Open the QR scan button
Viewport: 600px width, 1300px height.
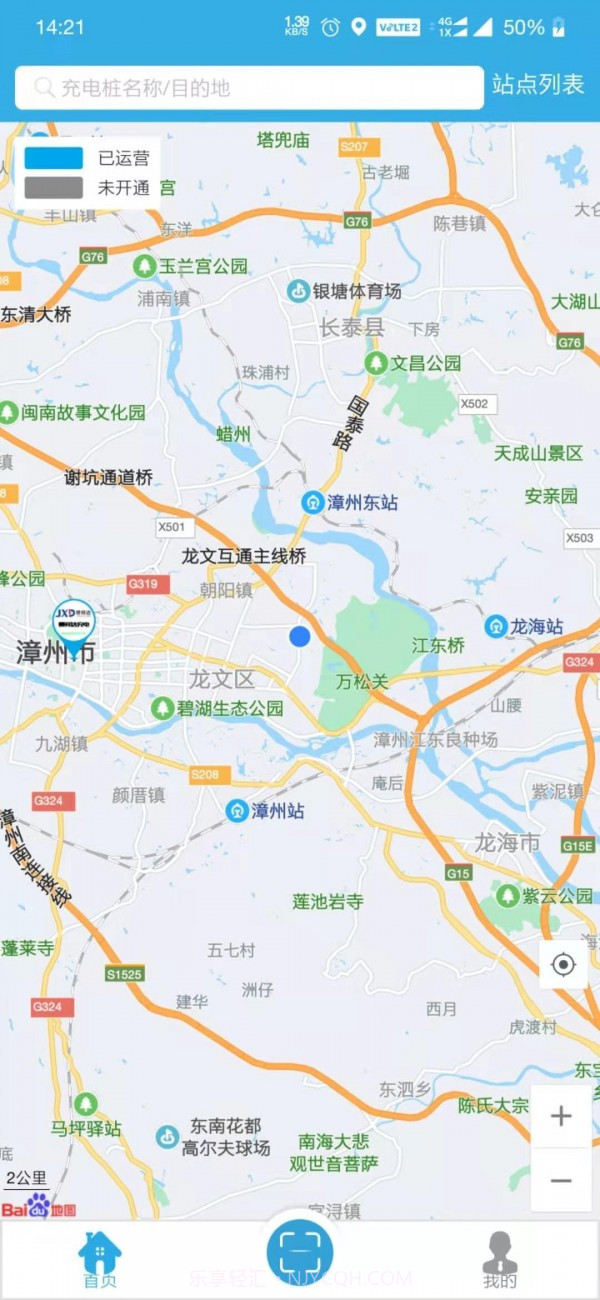click(x=300, y=1250)
